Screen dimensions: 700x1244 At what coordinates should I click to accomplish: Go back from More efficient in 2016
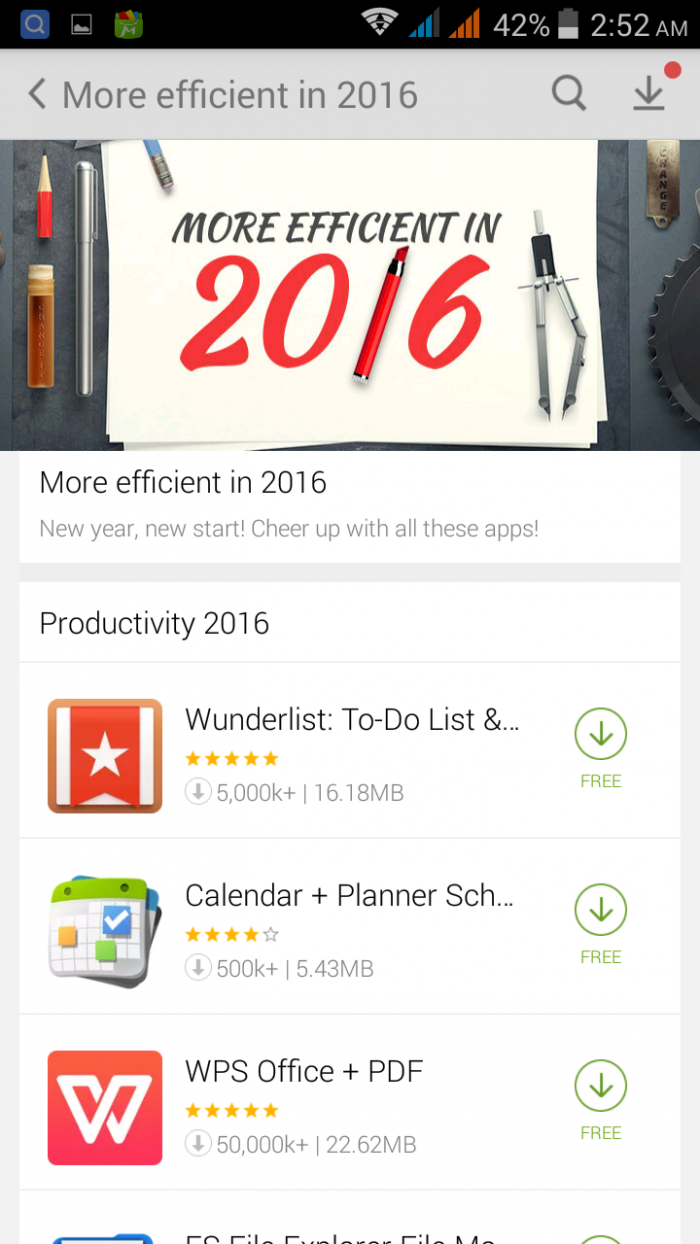click(38, 95)
